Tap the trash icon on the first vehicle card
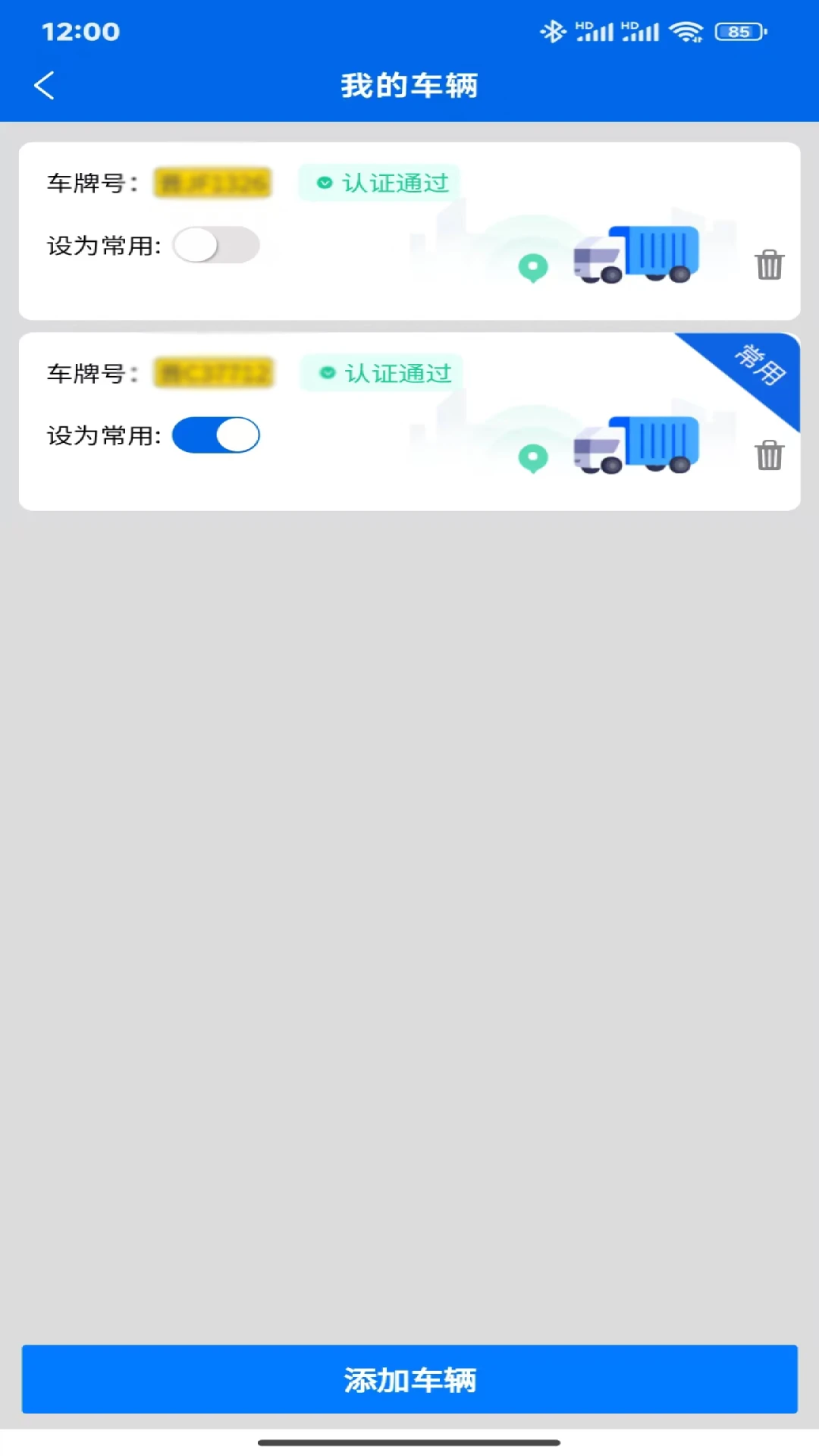The image size is (819, 1456). [x=770, y=264]
